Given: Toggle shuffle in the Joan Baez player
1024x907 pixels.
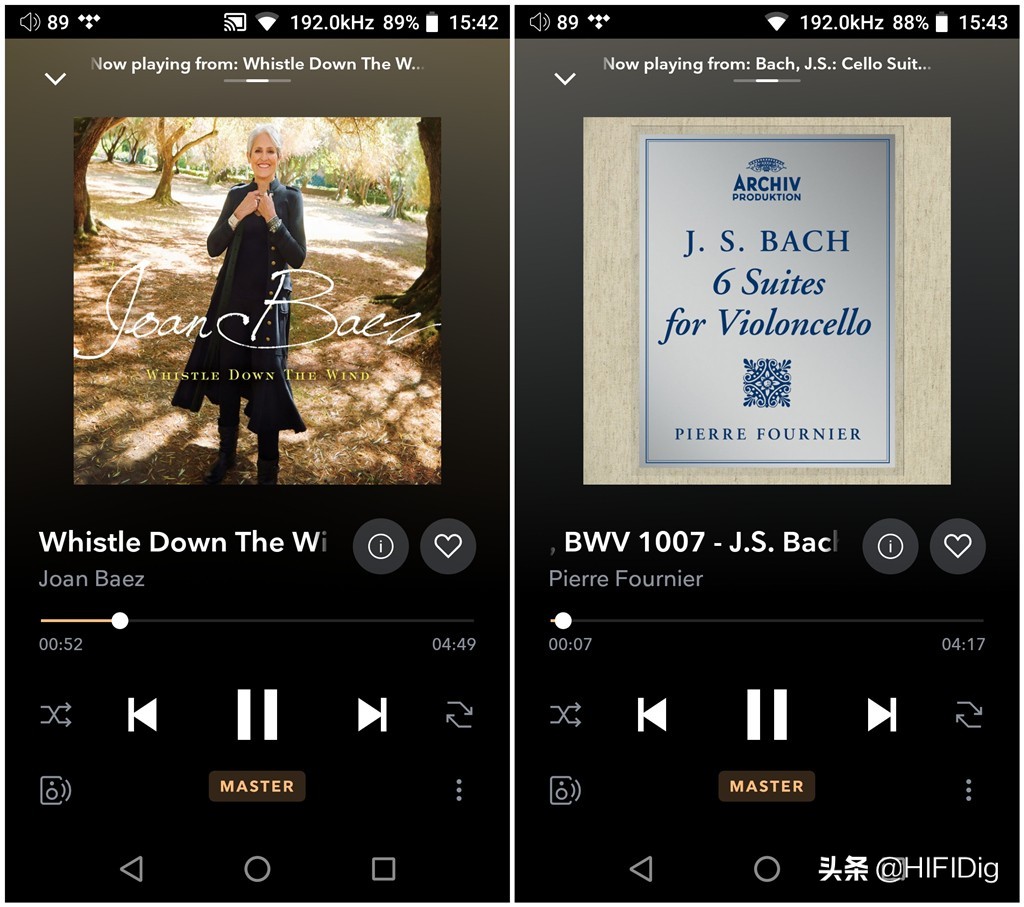Looking at the screenshot, I should 56,715.
